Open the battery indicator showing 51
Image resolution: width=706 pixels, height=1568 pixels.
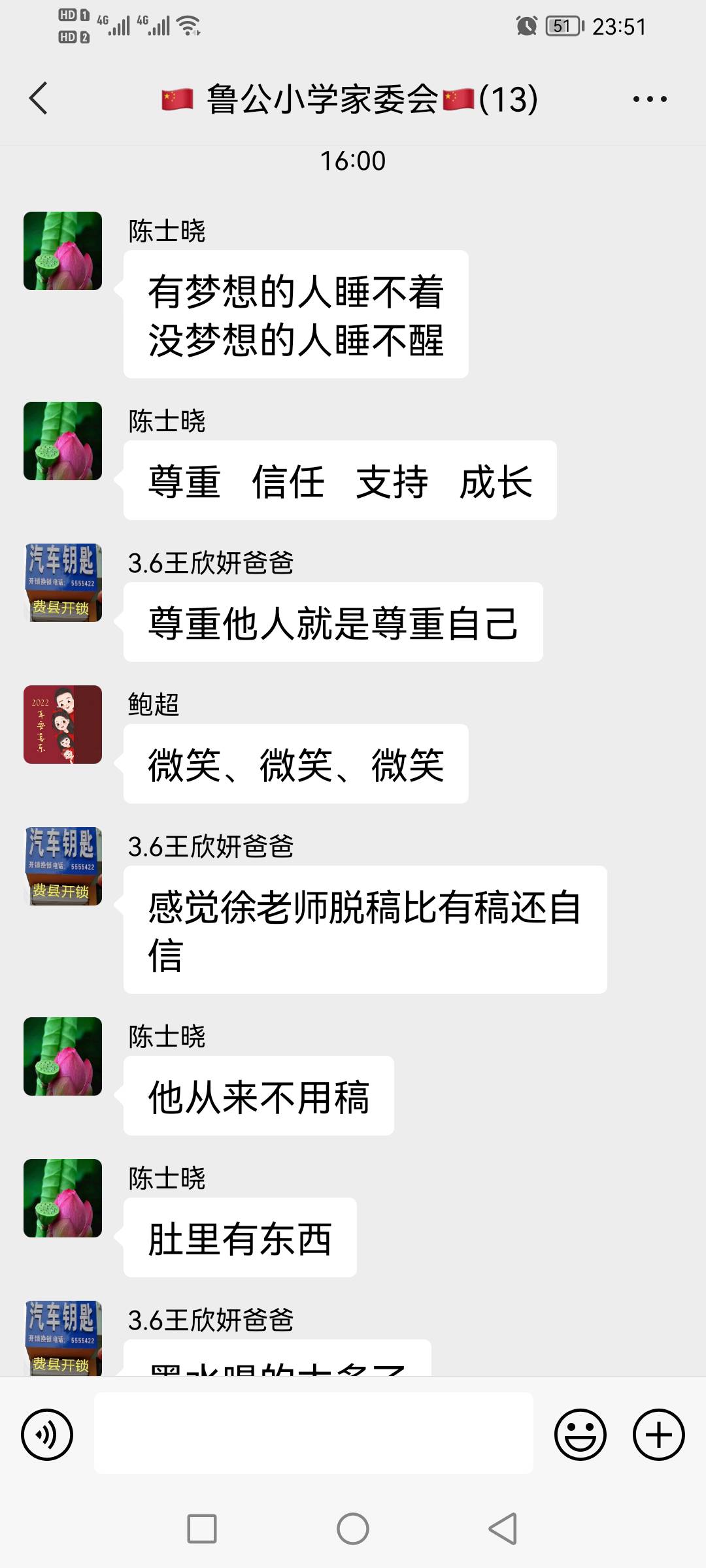tap(563, 26)
